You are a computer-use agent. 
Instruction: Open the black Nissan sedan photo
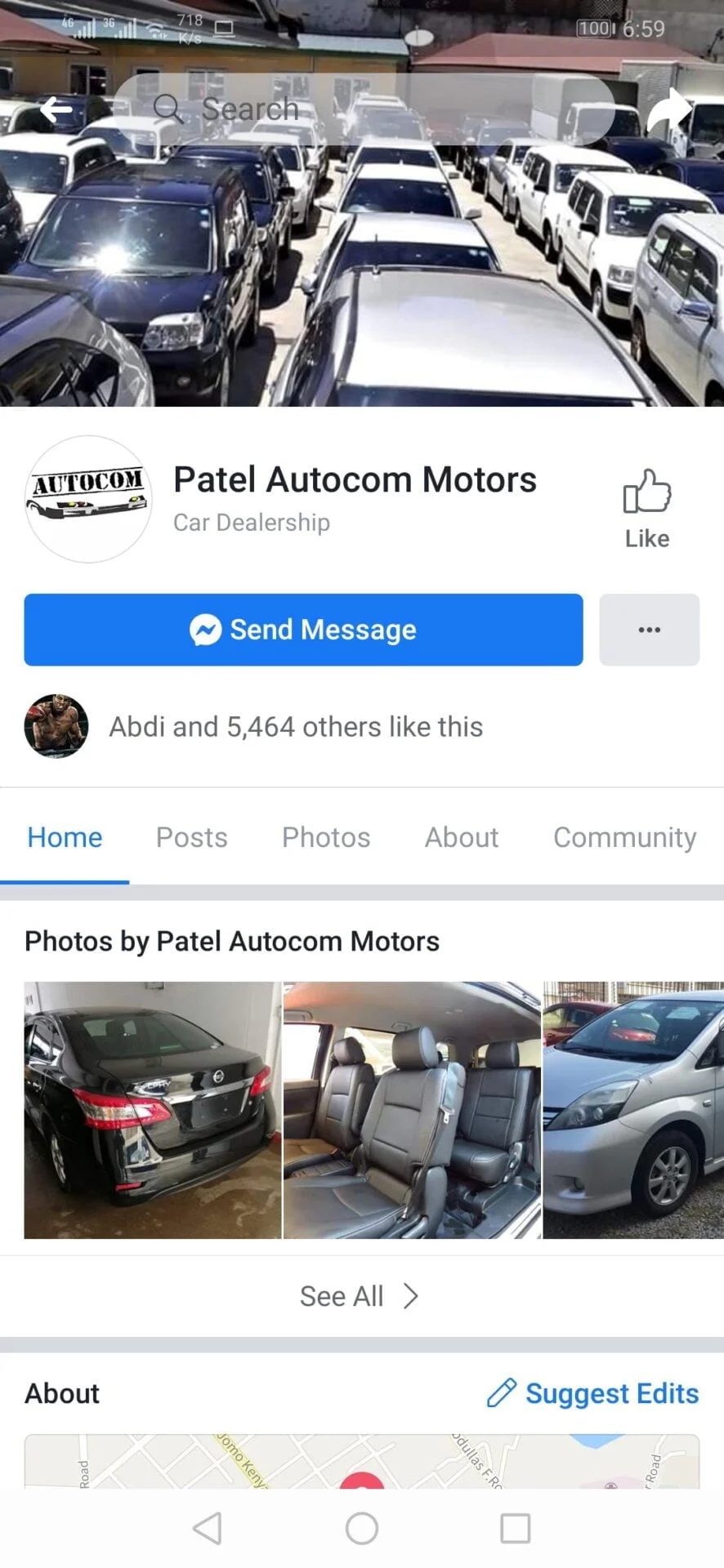pyautogui.click(x=153, y=1110)
